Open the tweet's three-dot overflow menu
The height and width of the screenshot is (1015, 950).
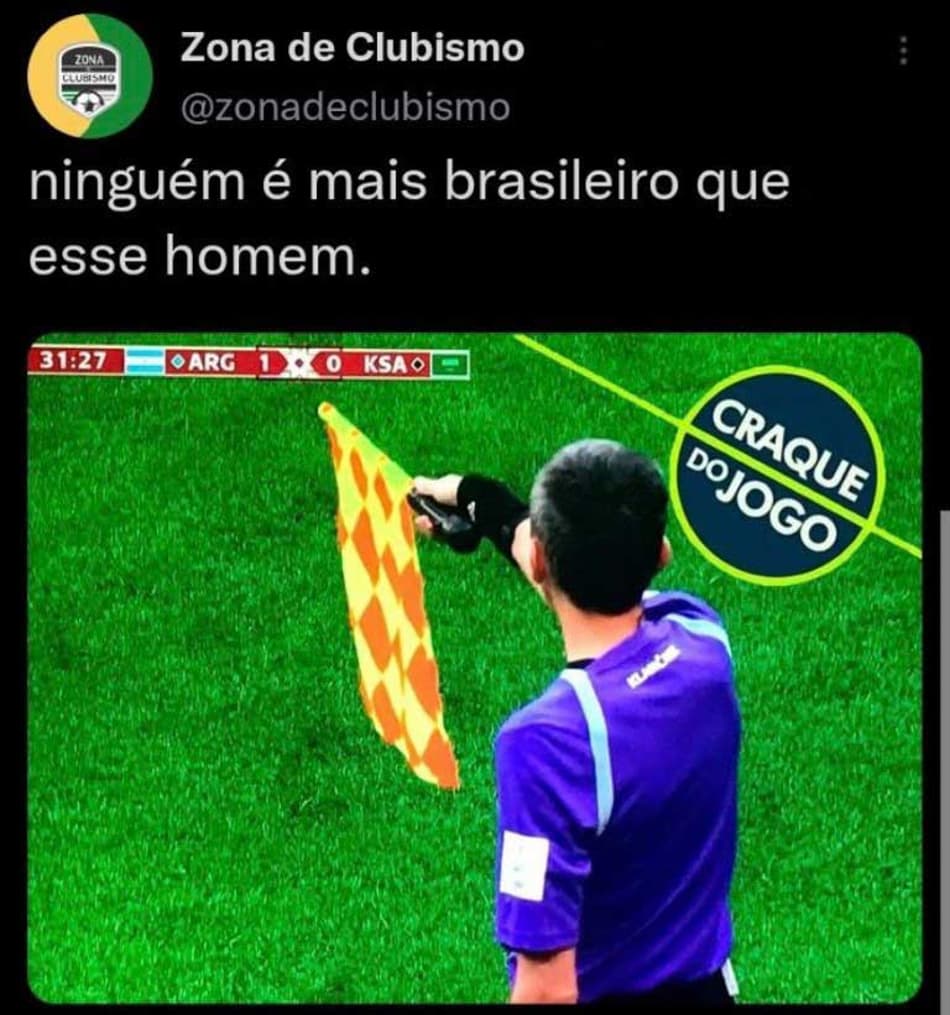coord(903,51)
